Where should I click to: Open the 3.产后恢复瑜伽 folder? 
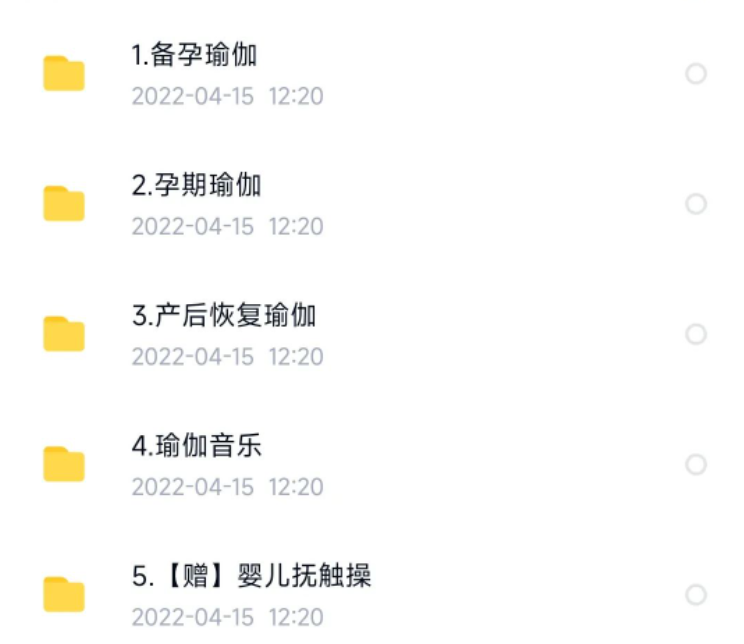[224, 316]
